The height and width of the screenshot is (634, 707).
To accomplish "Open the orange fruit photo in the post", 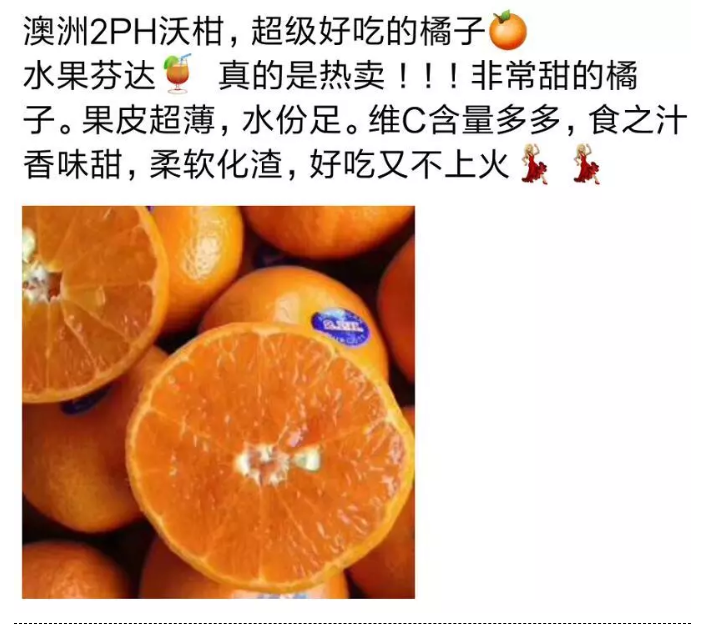I will 218,402.
